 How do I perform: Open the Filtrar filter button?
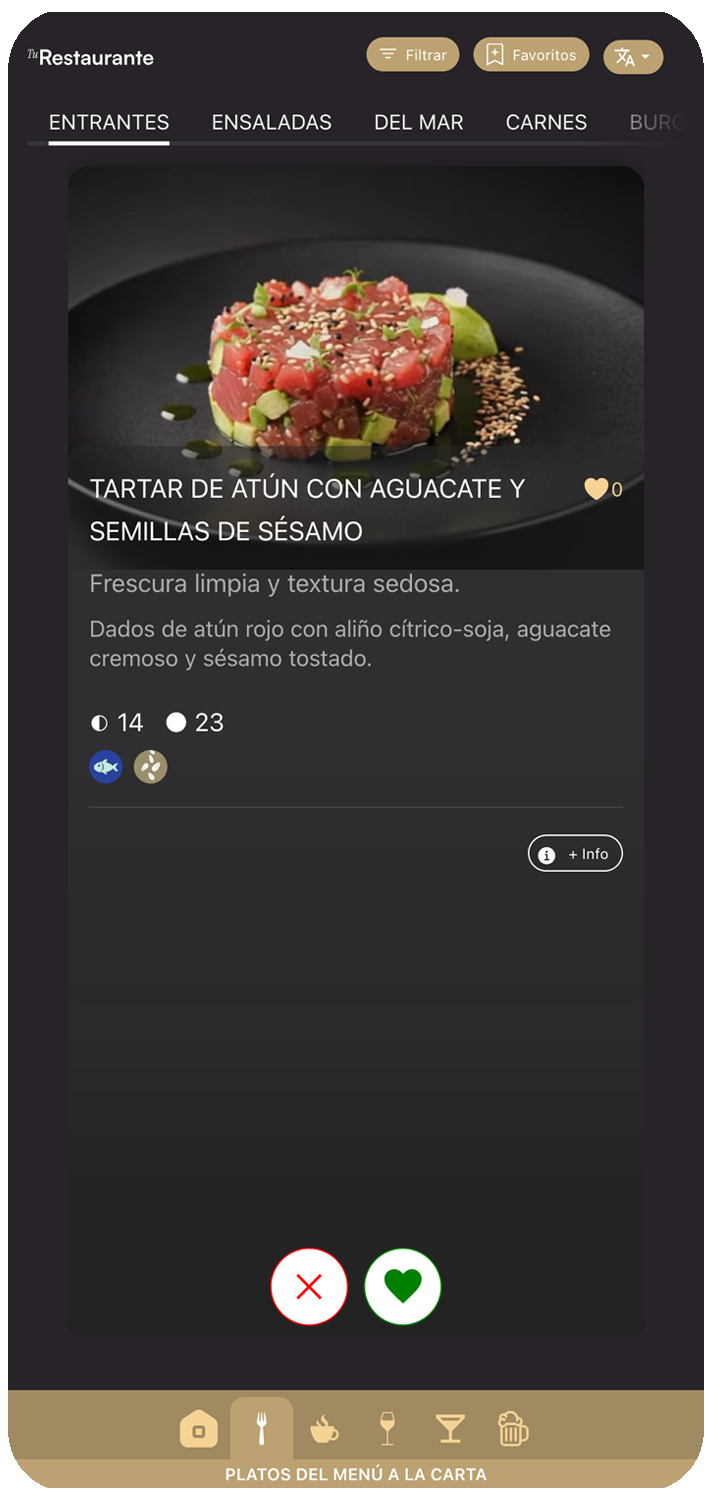click(x=413, y=55)
